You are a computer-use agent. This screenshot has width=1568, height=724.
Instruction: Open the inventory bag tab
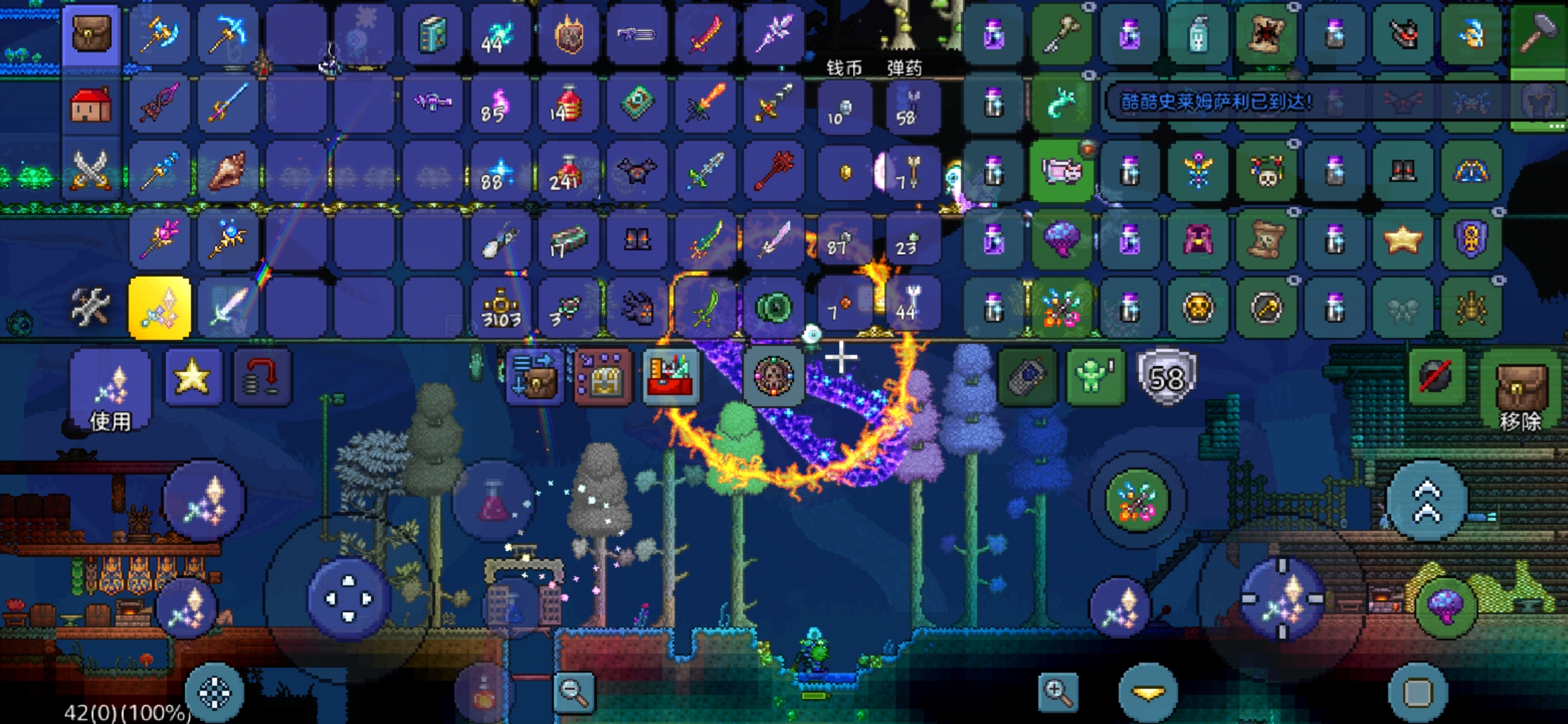pyautogui.click(x=92, y=35)
